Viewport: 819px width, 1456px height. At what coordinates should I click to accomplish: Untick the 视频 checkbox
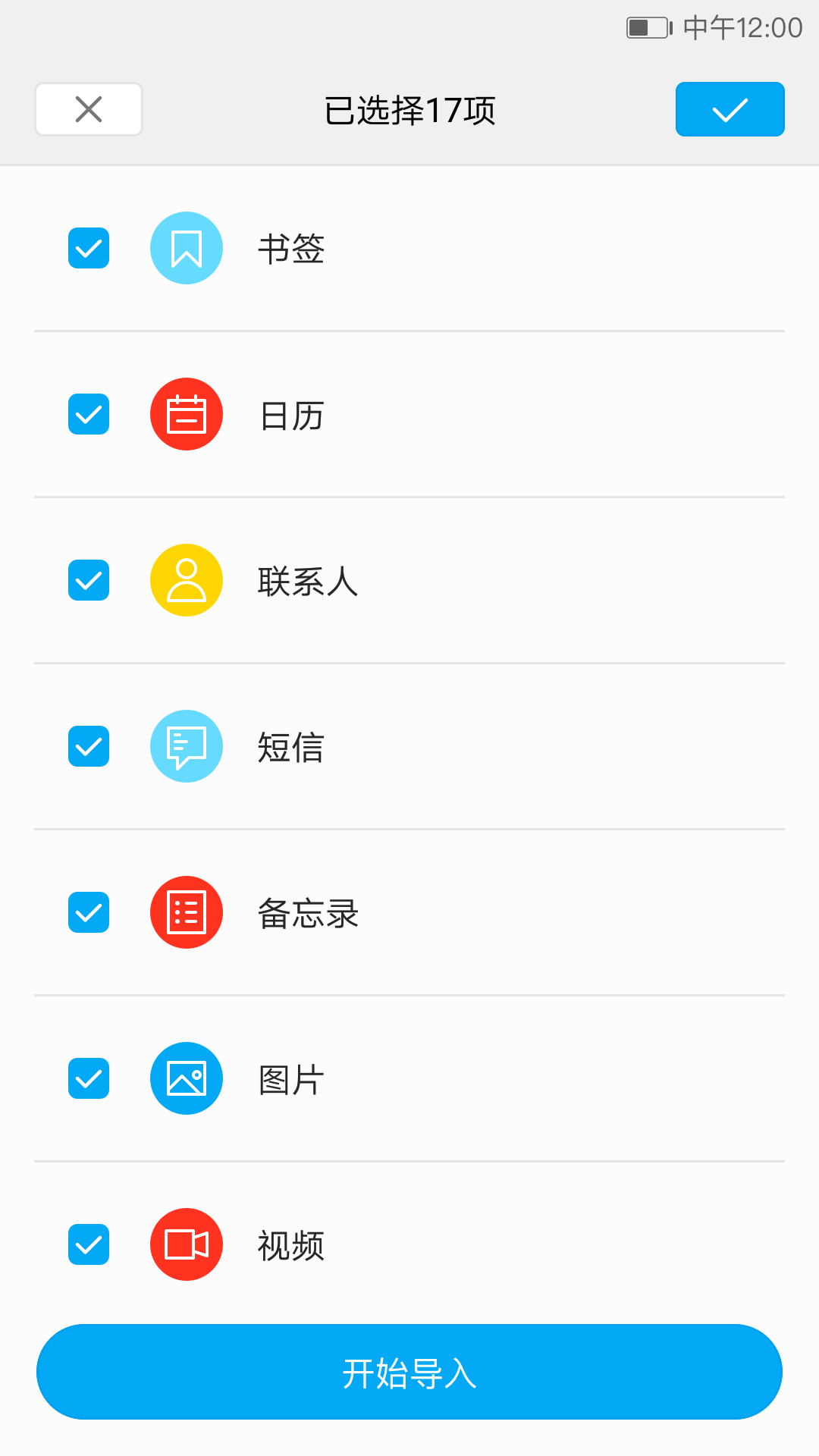[89, 1244]
